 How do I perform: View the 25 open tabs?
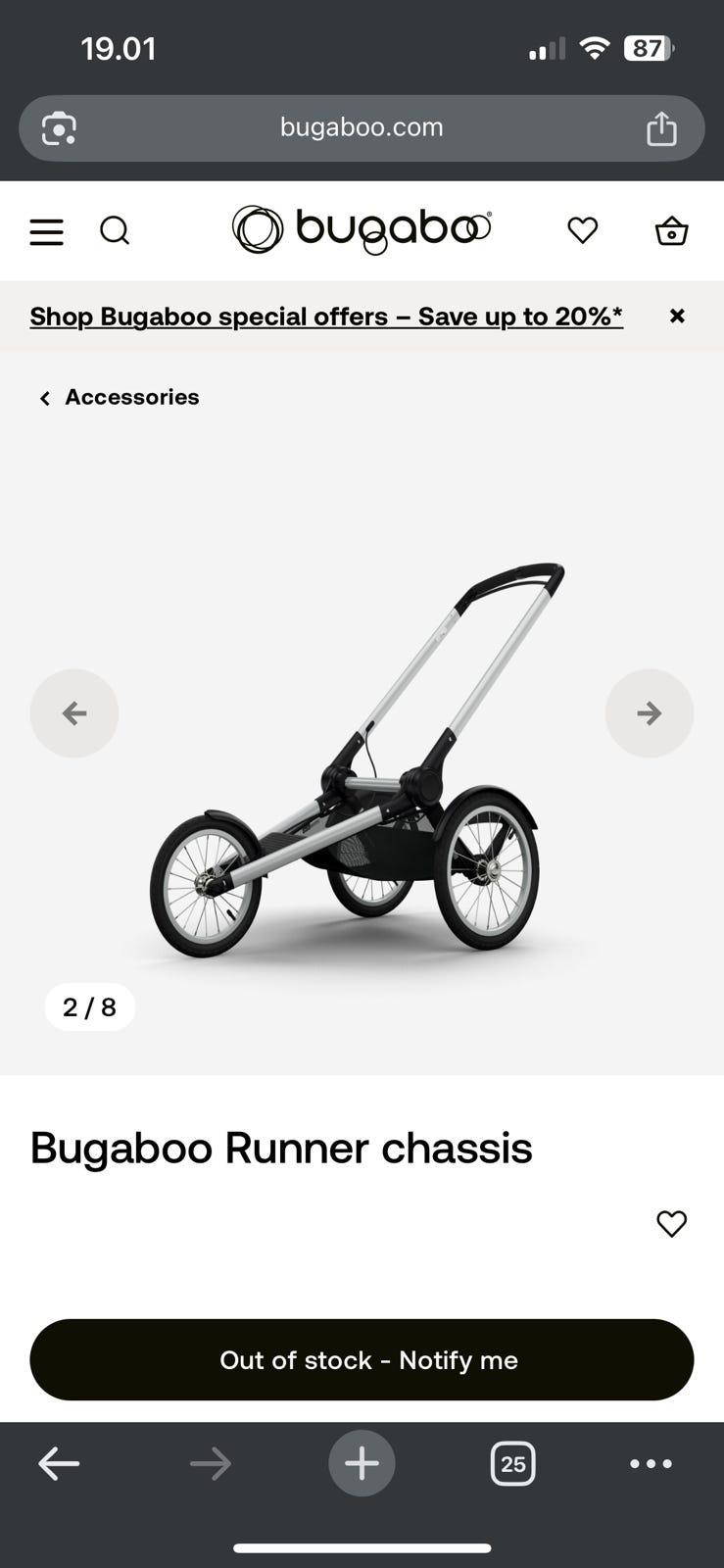tap(512, 1464)
